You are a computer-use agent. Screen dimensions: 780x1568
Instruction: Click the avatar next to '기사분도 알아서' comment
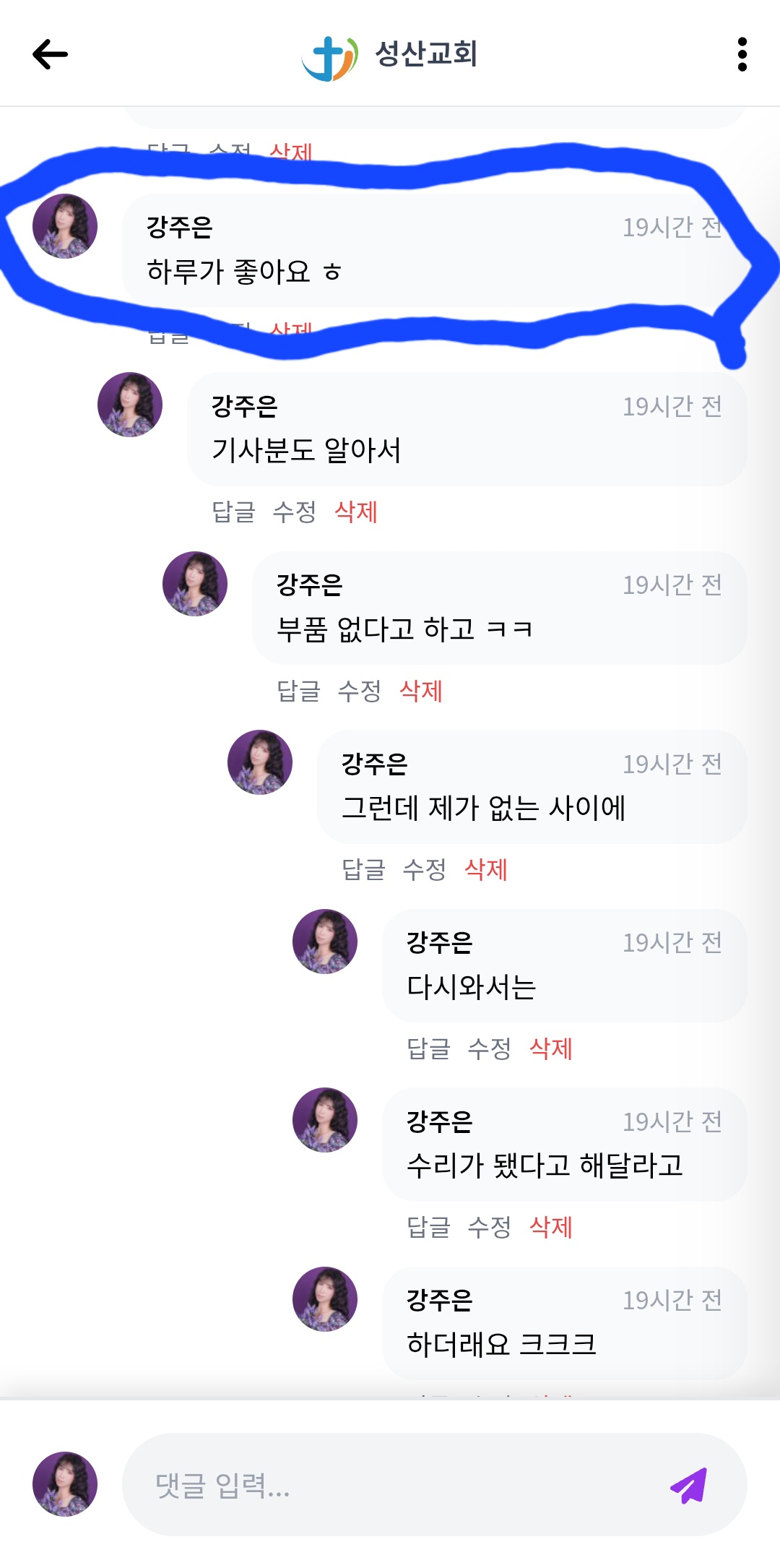coord(129,406)
